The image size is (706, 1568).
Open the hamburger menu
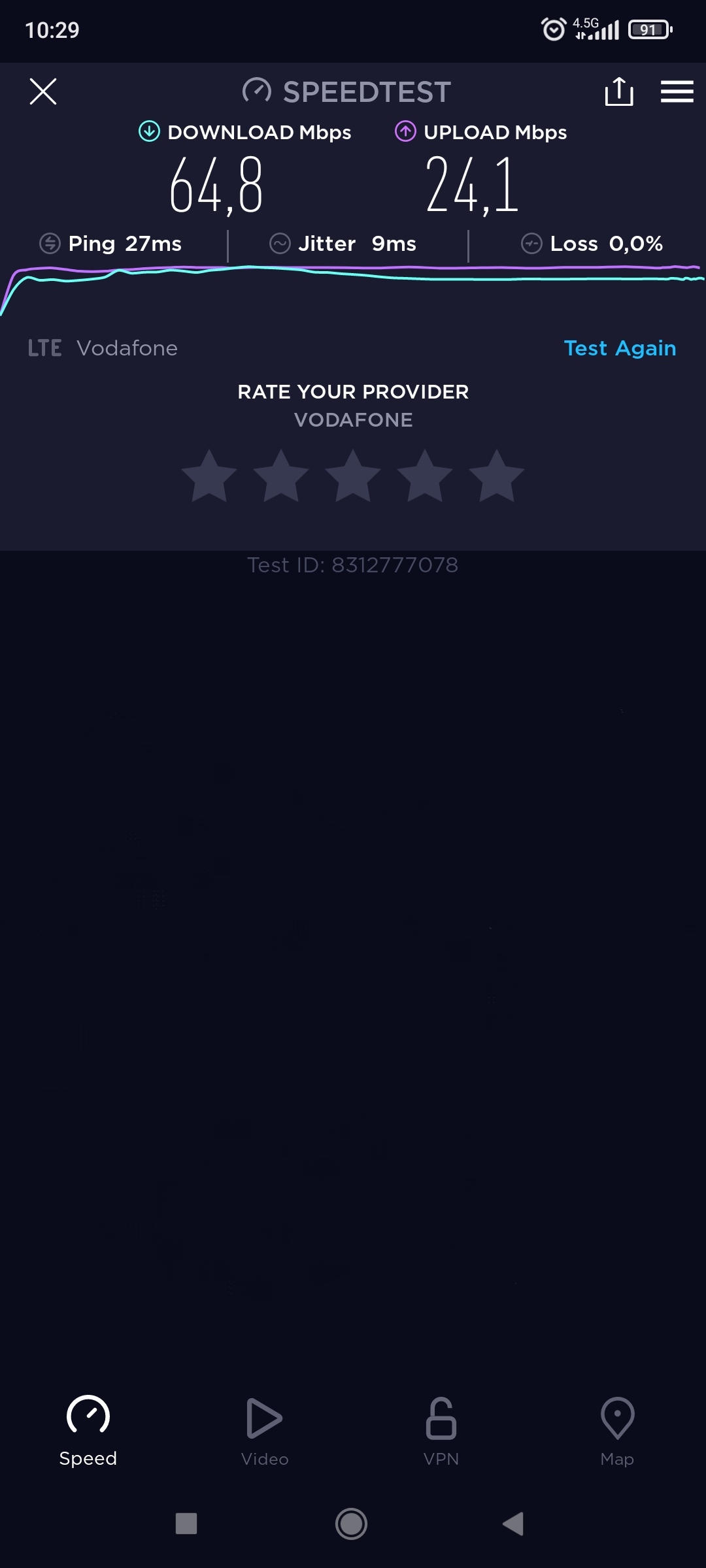pos(677,91)
